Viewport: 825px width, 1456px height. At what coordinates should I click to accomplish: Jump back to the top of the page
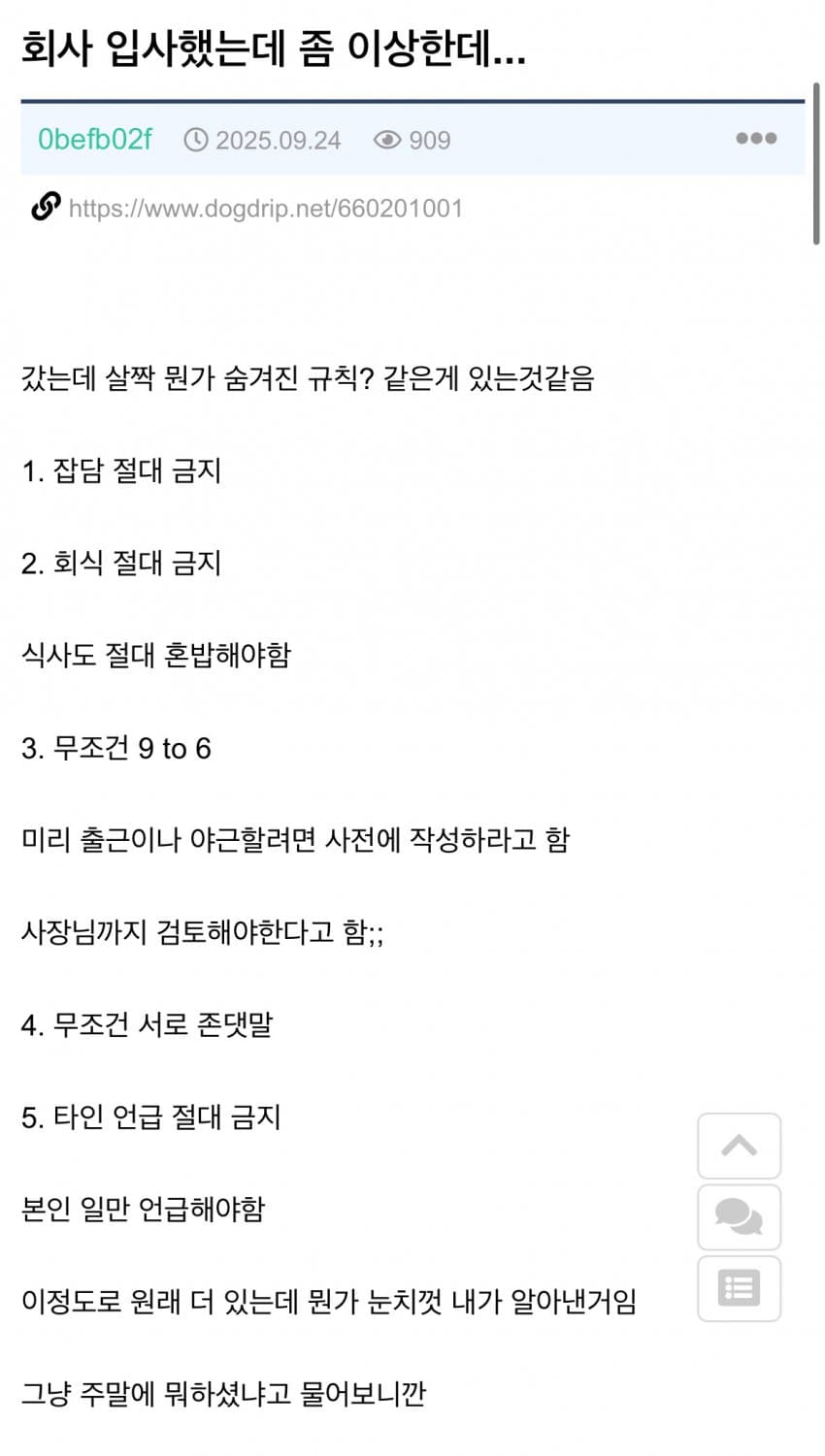(739, 1146)
